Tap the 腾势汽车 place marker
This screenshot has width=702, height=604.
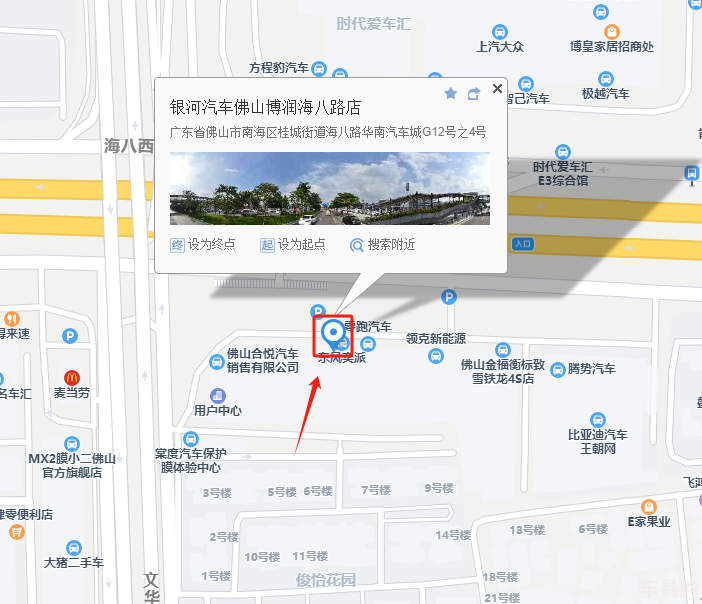point(557,369)
